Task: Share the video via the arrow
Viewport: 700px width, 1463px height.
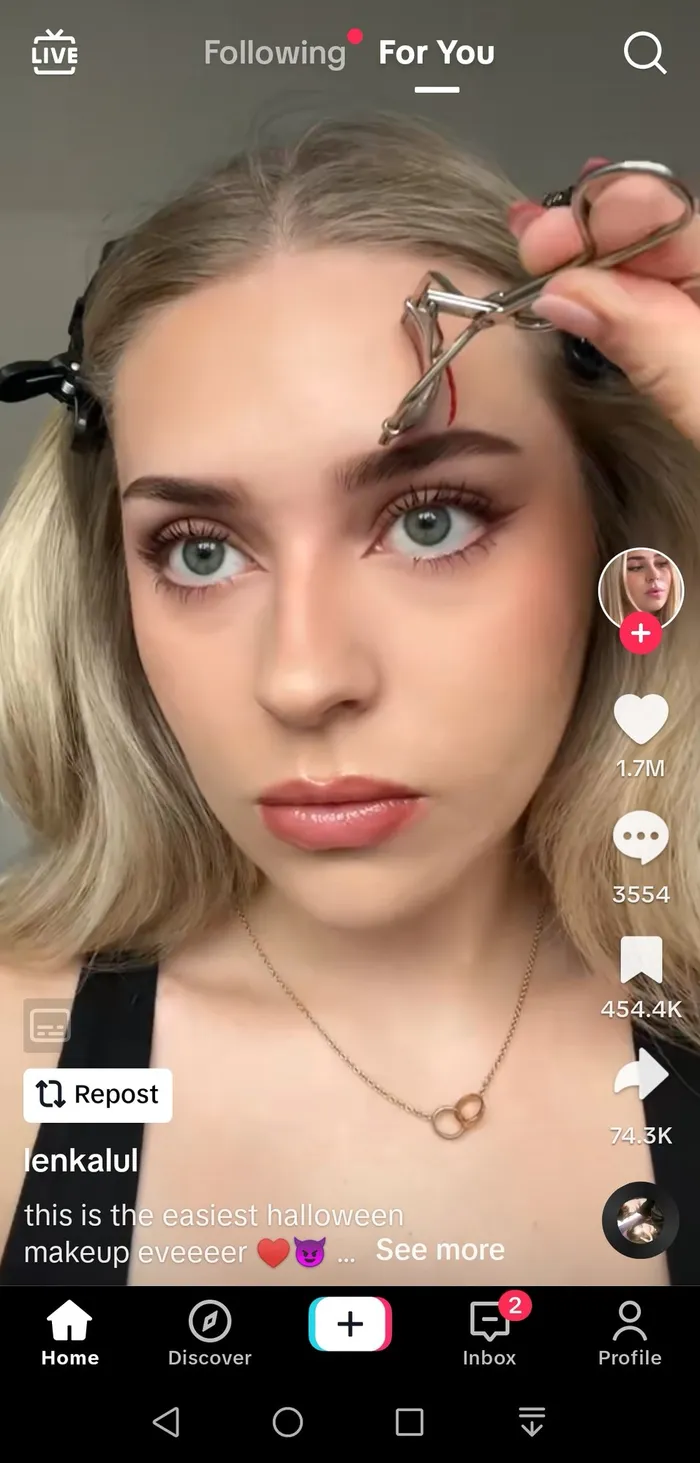Action: coord(640,1076)
